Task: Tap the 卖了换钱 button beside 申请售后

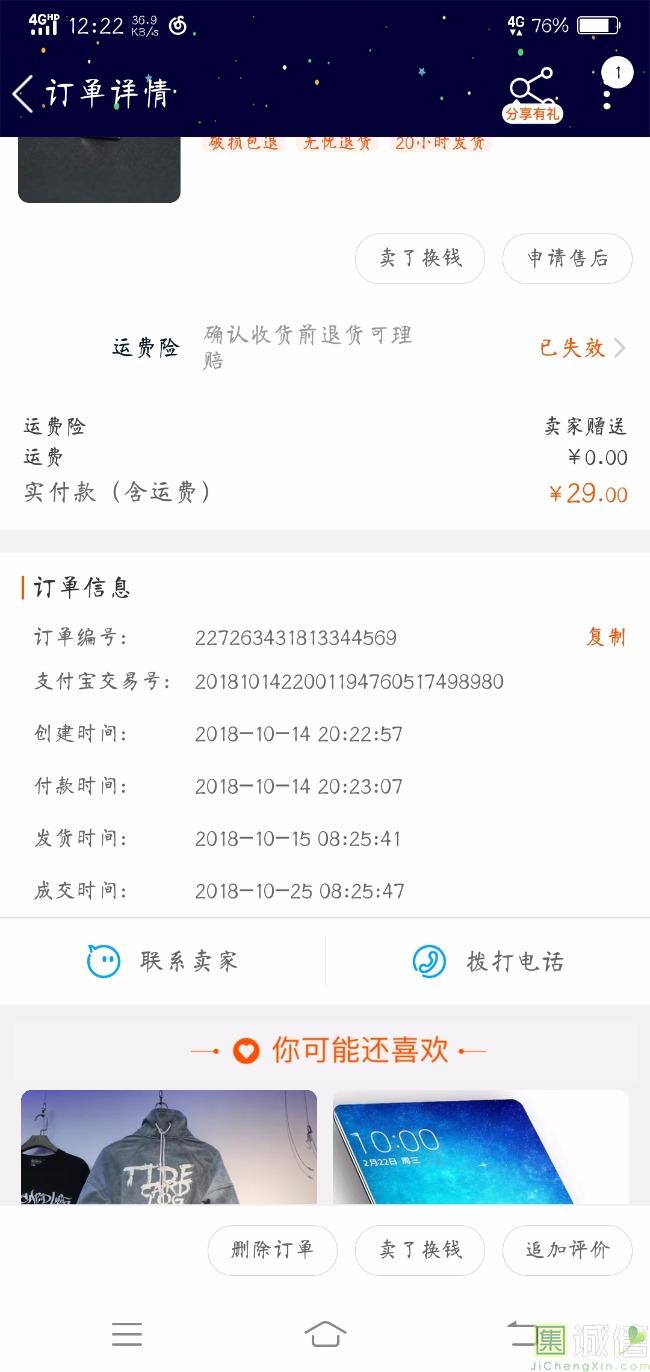Action: point(420,258)
